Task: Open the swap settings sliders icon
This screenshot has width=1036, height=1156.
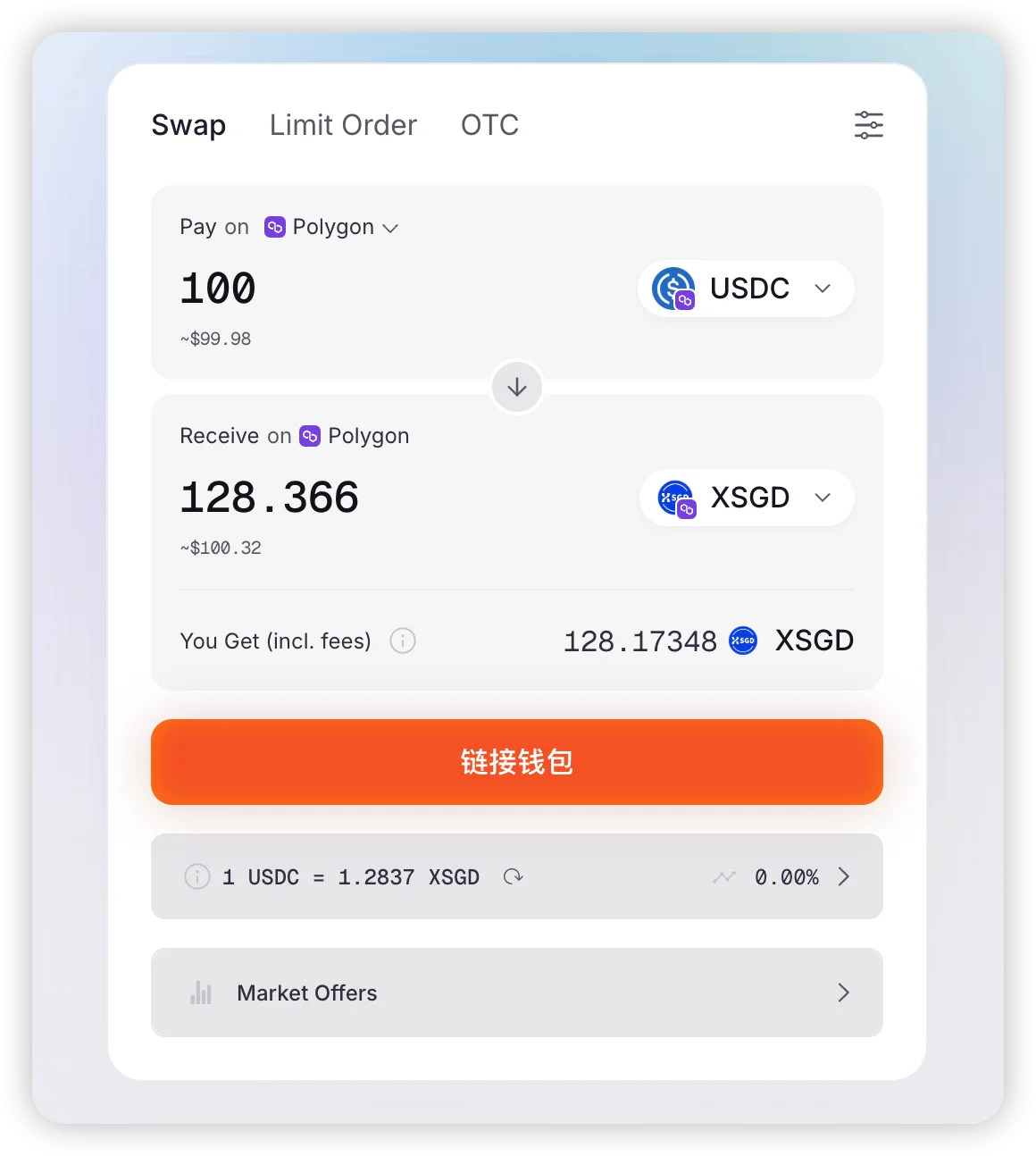Action: (868, 125)
